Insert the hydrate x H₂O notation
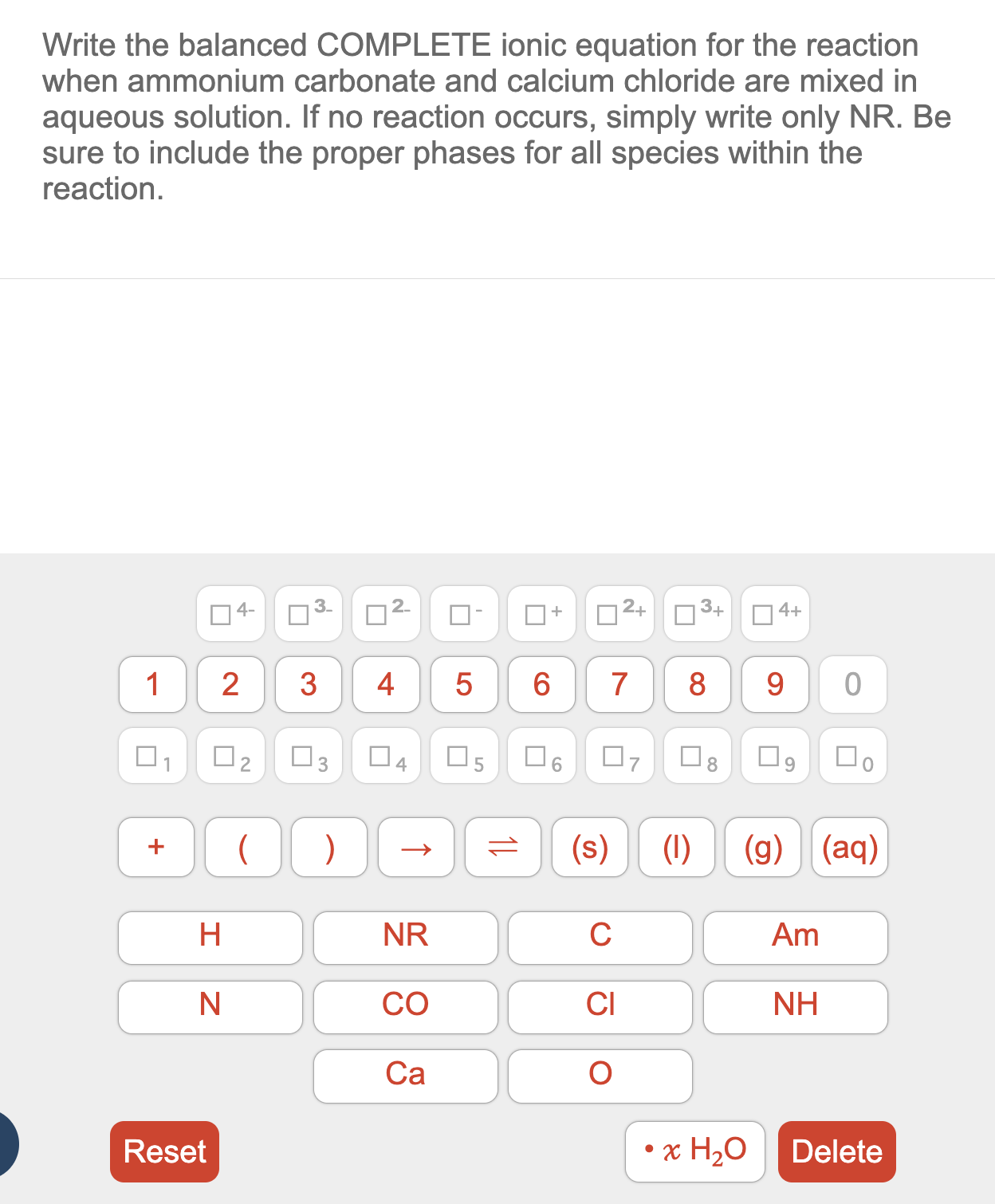 coord(694,1151)
